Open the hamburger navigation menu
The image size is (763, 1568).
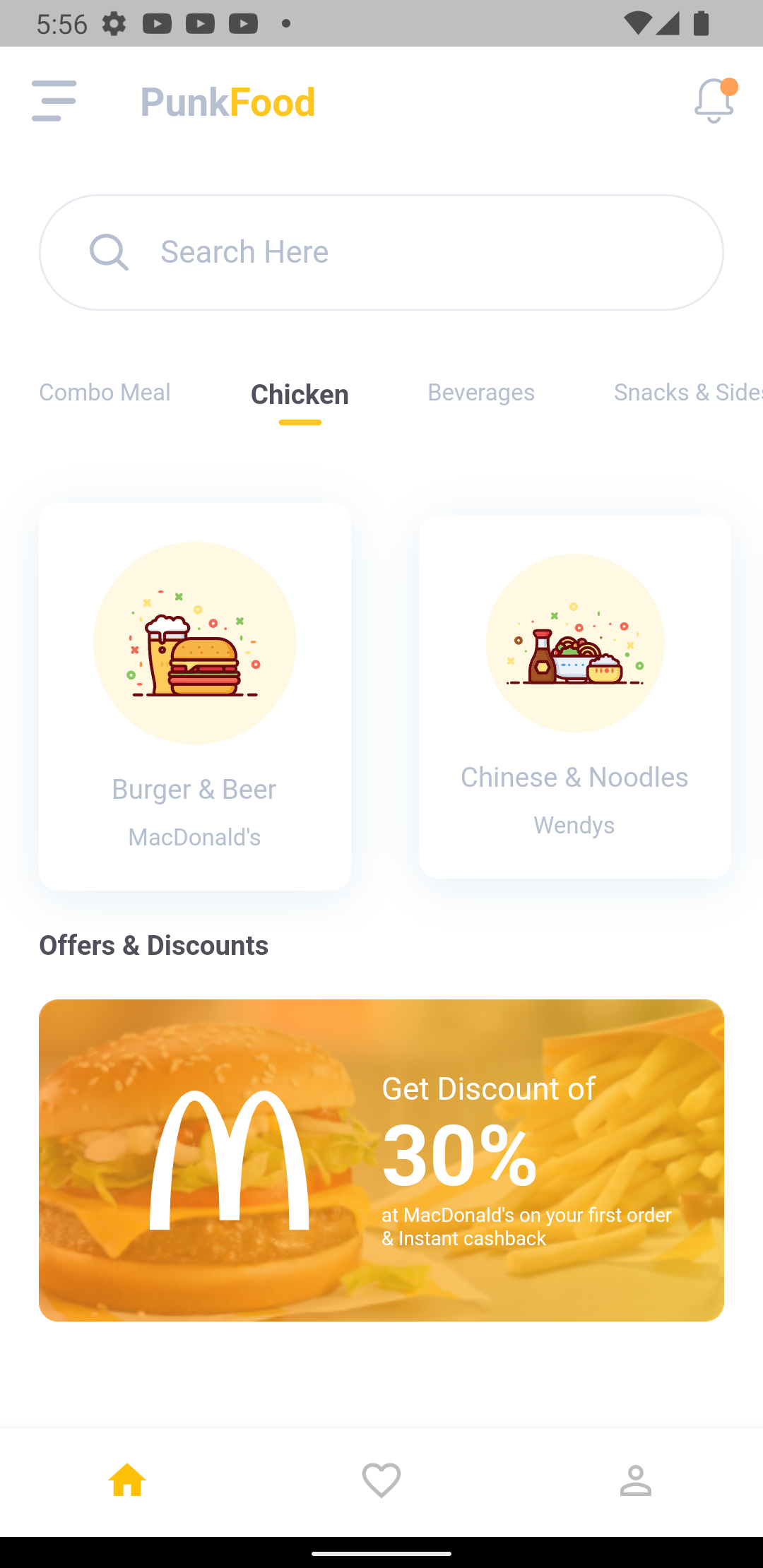(53, 100)
